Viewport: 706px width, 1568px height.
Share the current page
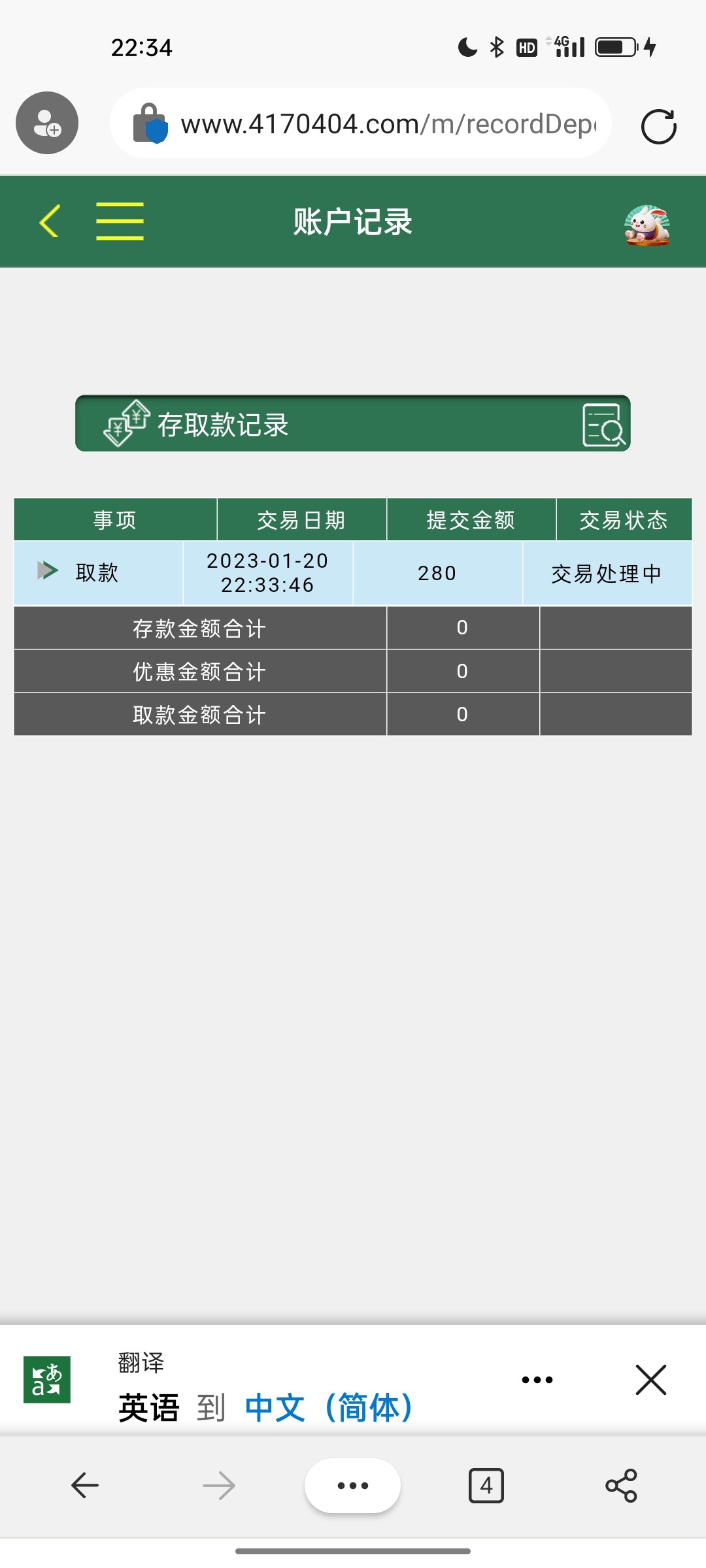pos(621,1486)
